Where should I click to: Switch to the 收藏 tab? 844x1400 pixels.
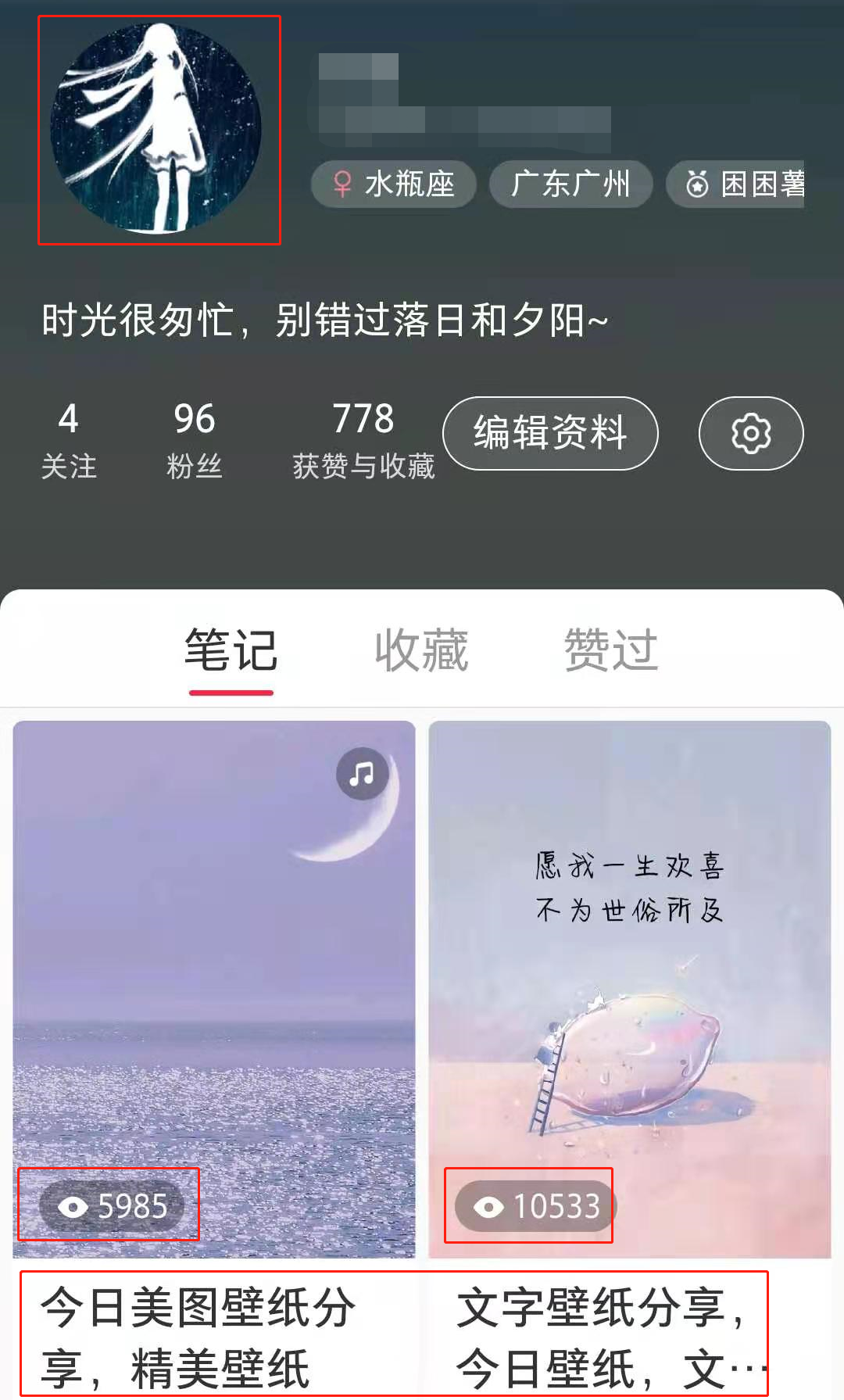click(x=421, y=650)
